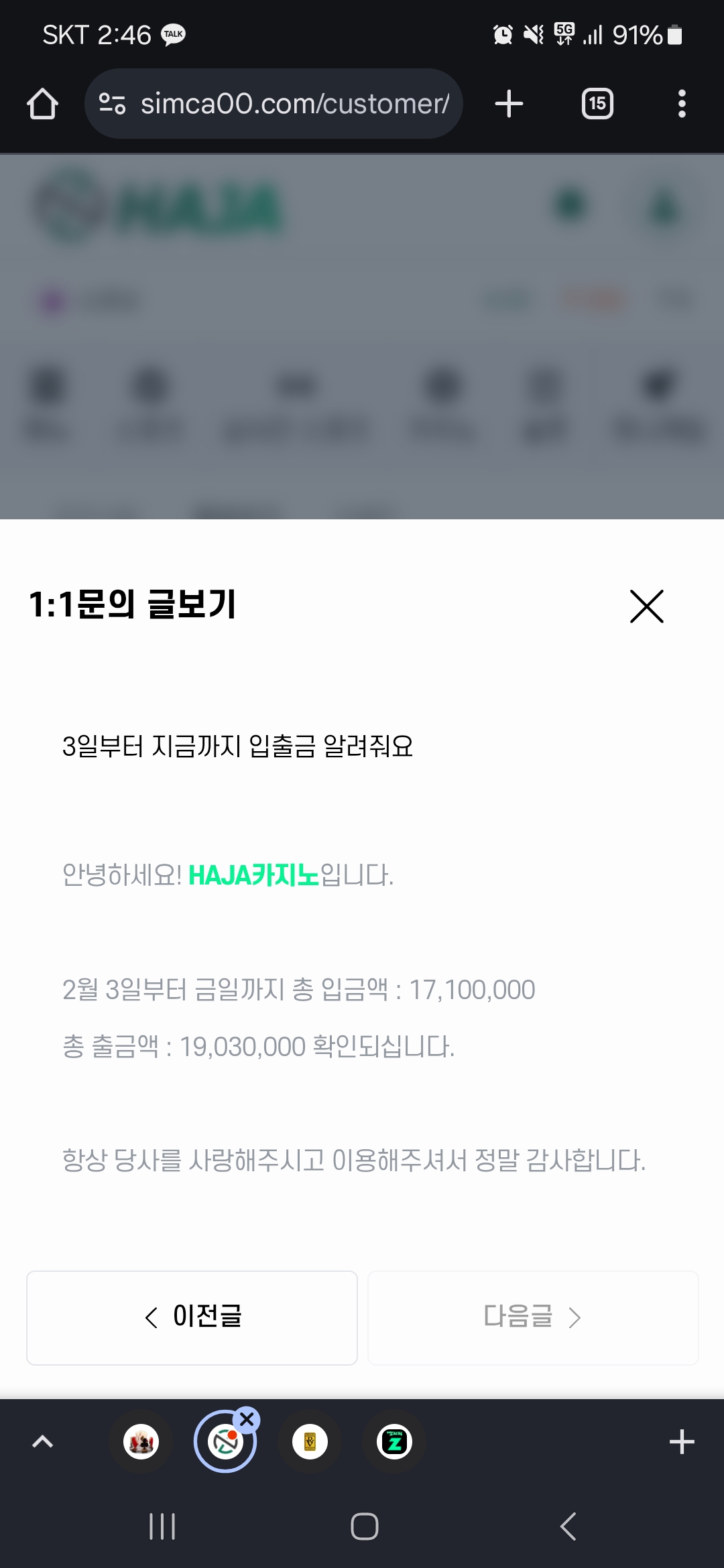The height and width of the screenshot is (1568, 724).
Task: Switch to the green Z icon tab
Action: click(395, 1441)
